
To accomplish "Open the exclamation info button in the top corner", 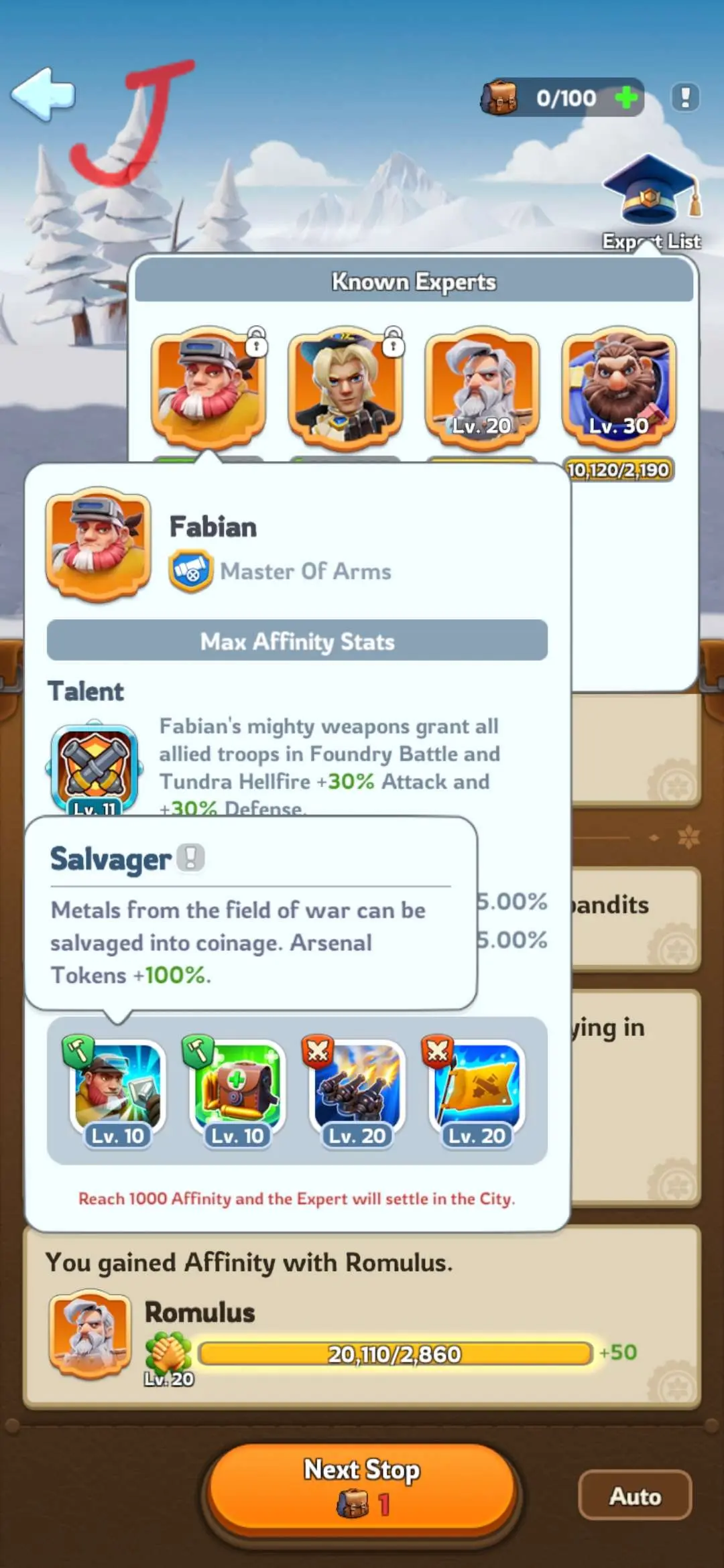I will pos(685,98).
